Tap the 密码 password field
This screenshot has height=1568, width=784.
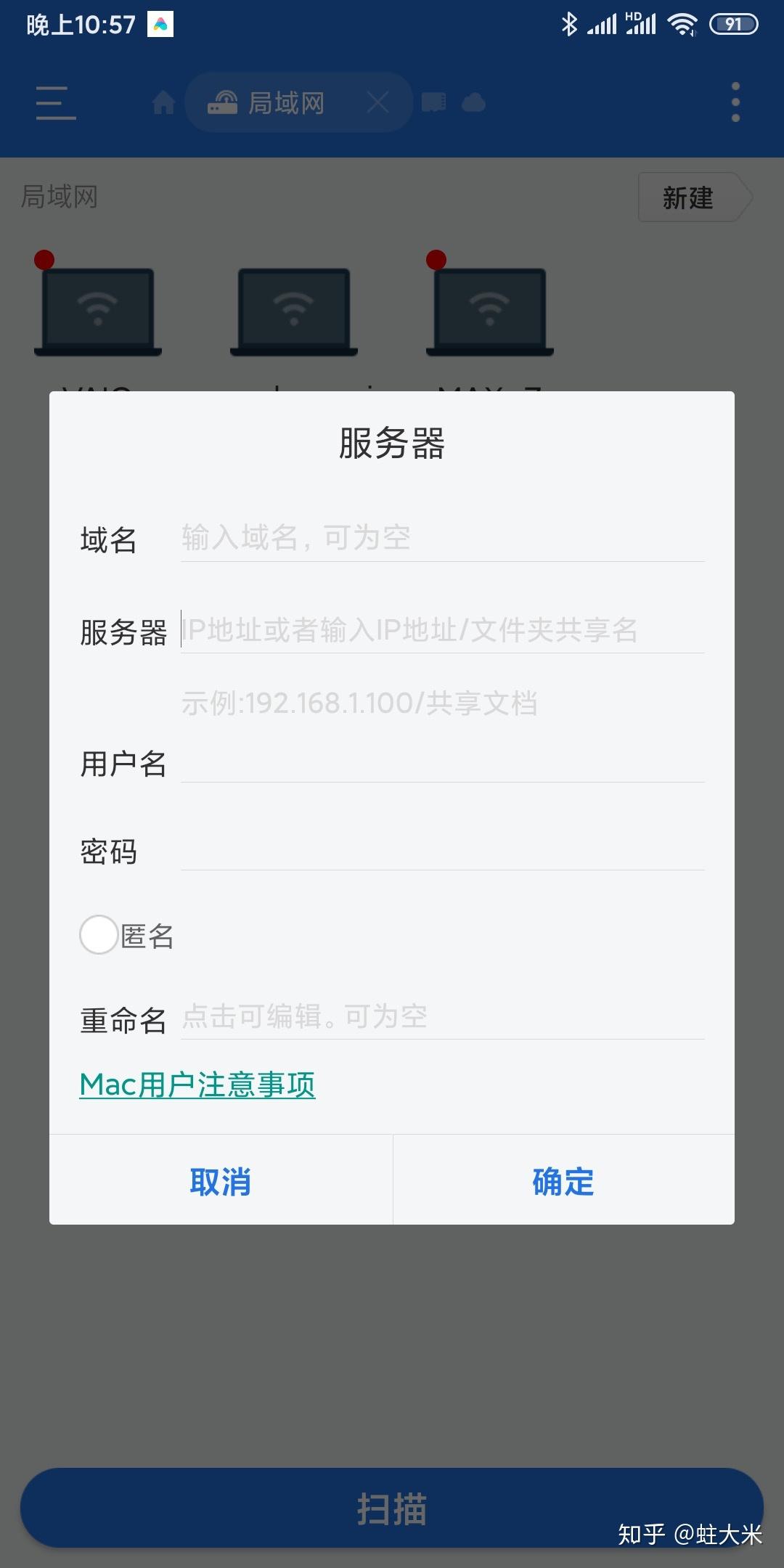click(x=441, y=850)
